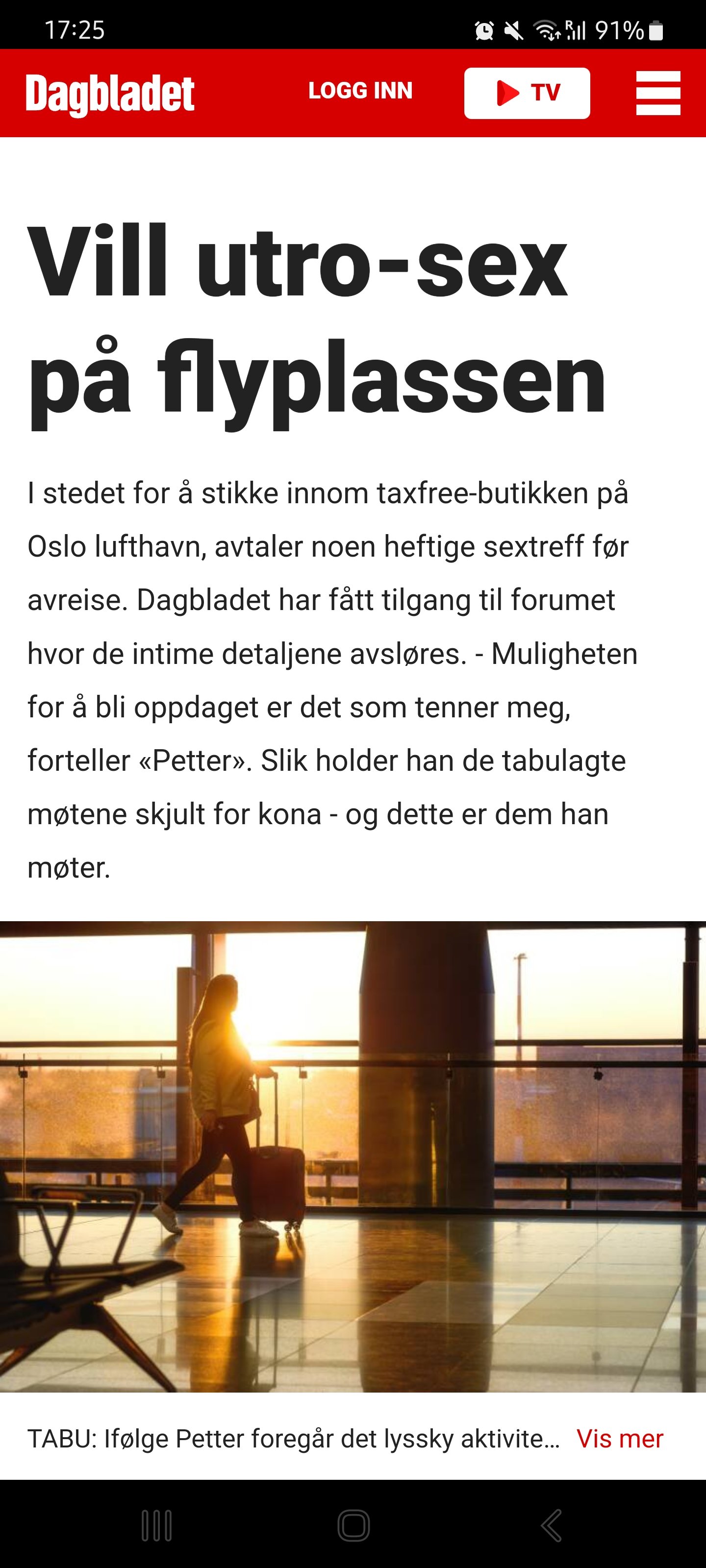Tap the system back button
This screenshot has height=1568, width=706.
551,1525
